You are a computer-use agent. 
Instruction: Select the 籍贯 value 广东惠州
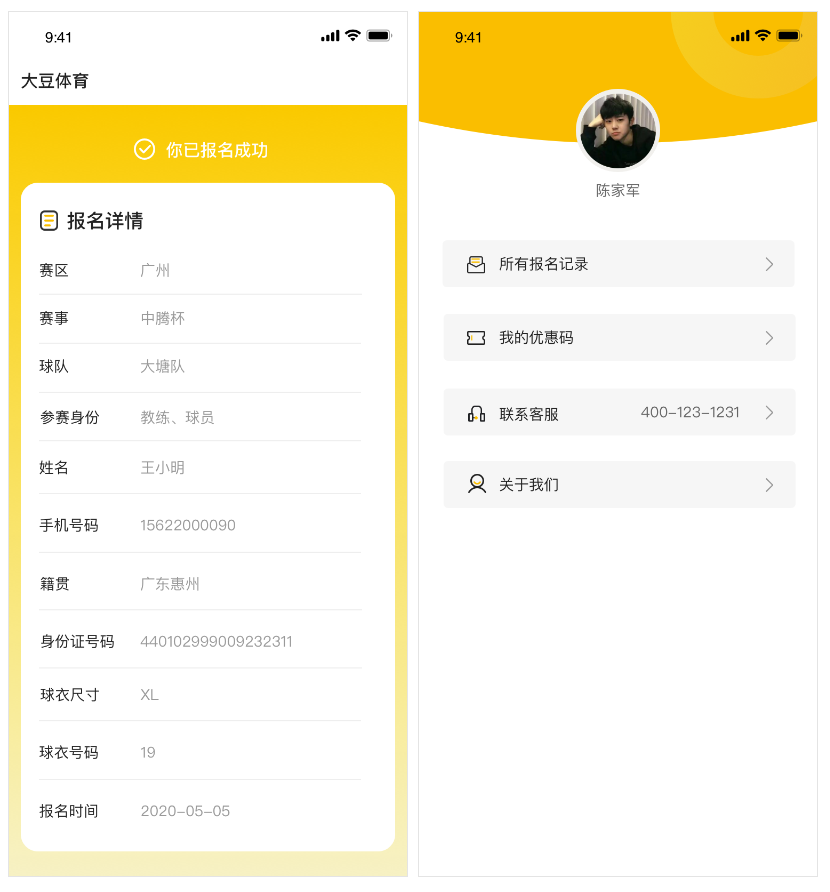(x=167, y=583)
